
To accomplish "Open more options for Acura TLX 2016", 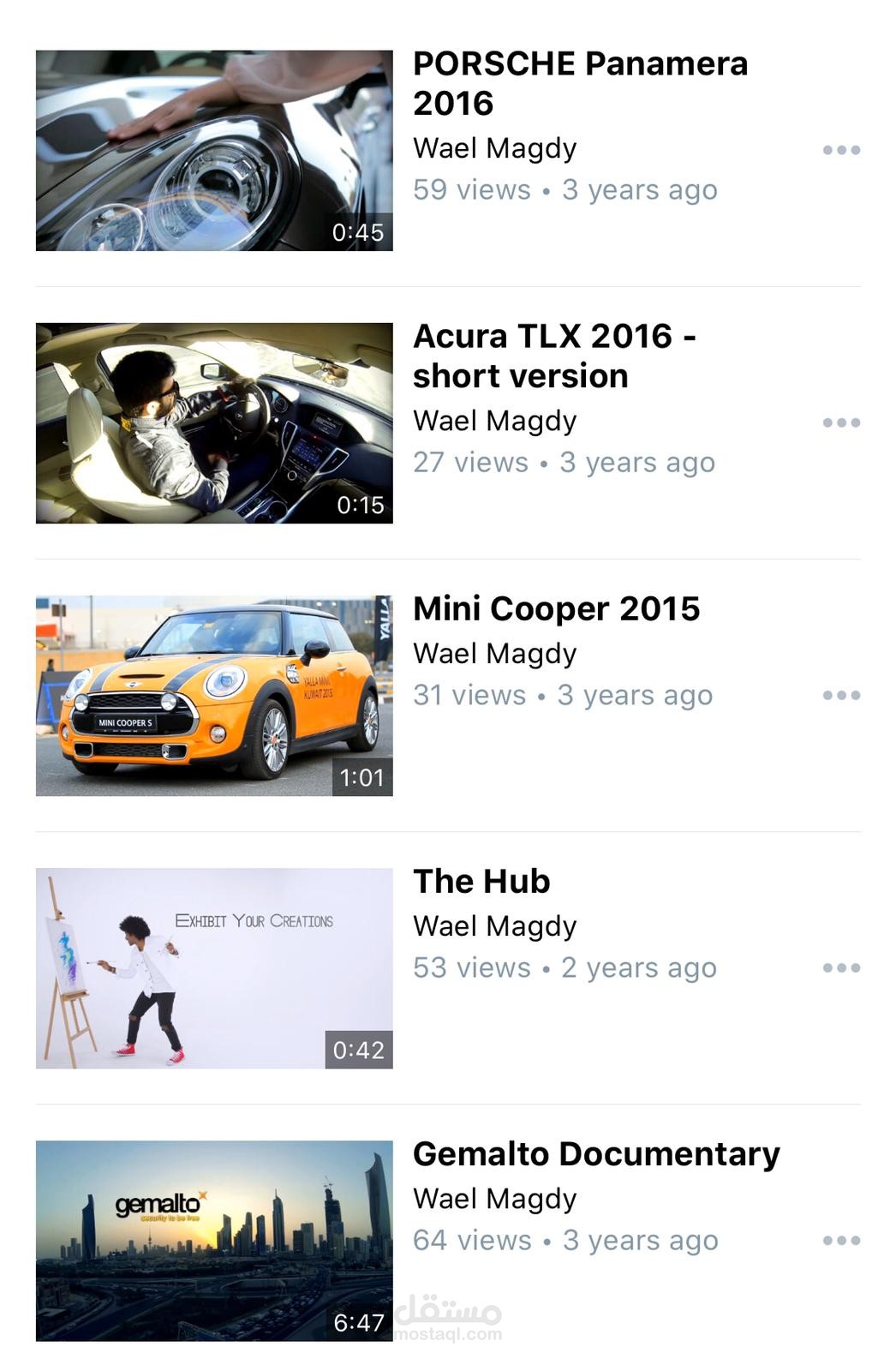I will point(841,422).
